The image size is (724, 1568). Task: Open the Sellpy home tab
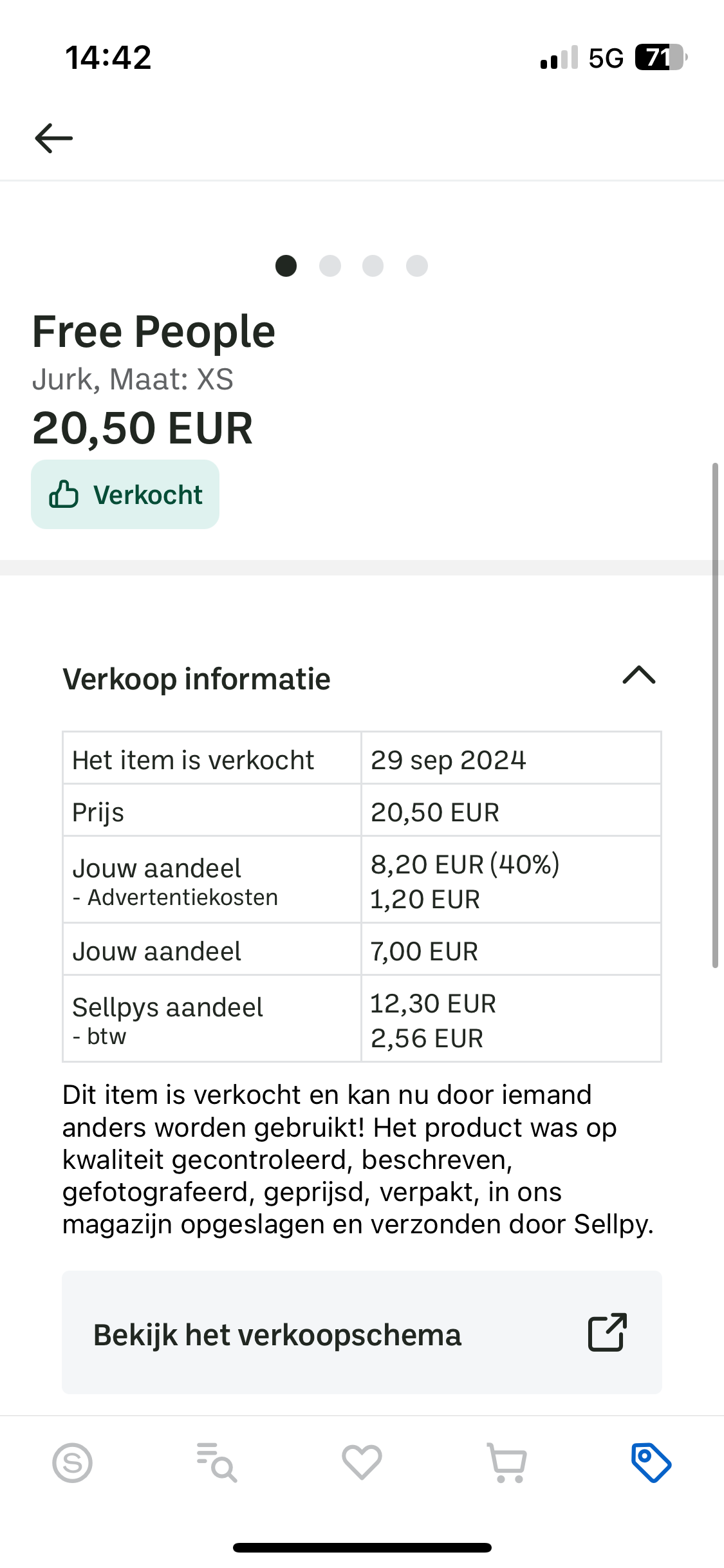pos(72,1462)
